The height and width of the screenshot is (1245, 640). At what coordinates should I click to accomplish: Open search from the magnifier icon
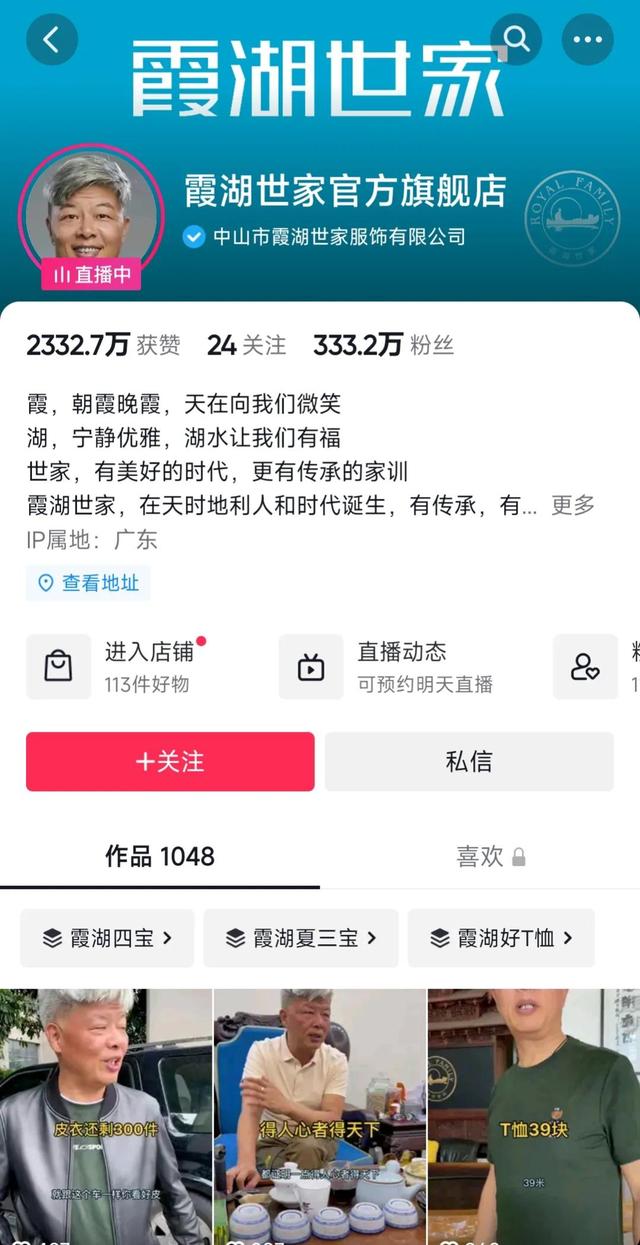click(516, 40)
